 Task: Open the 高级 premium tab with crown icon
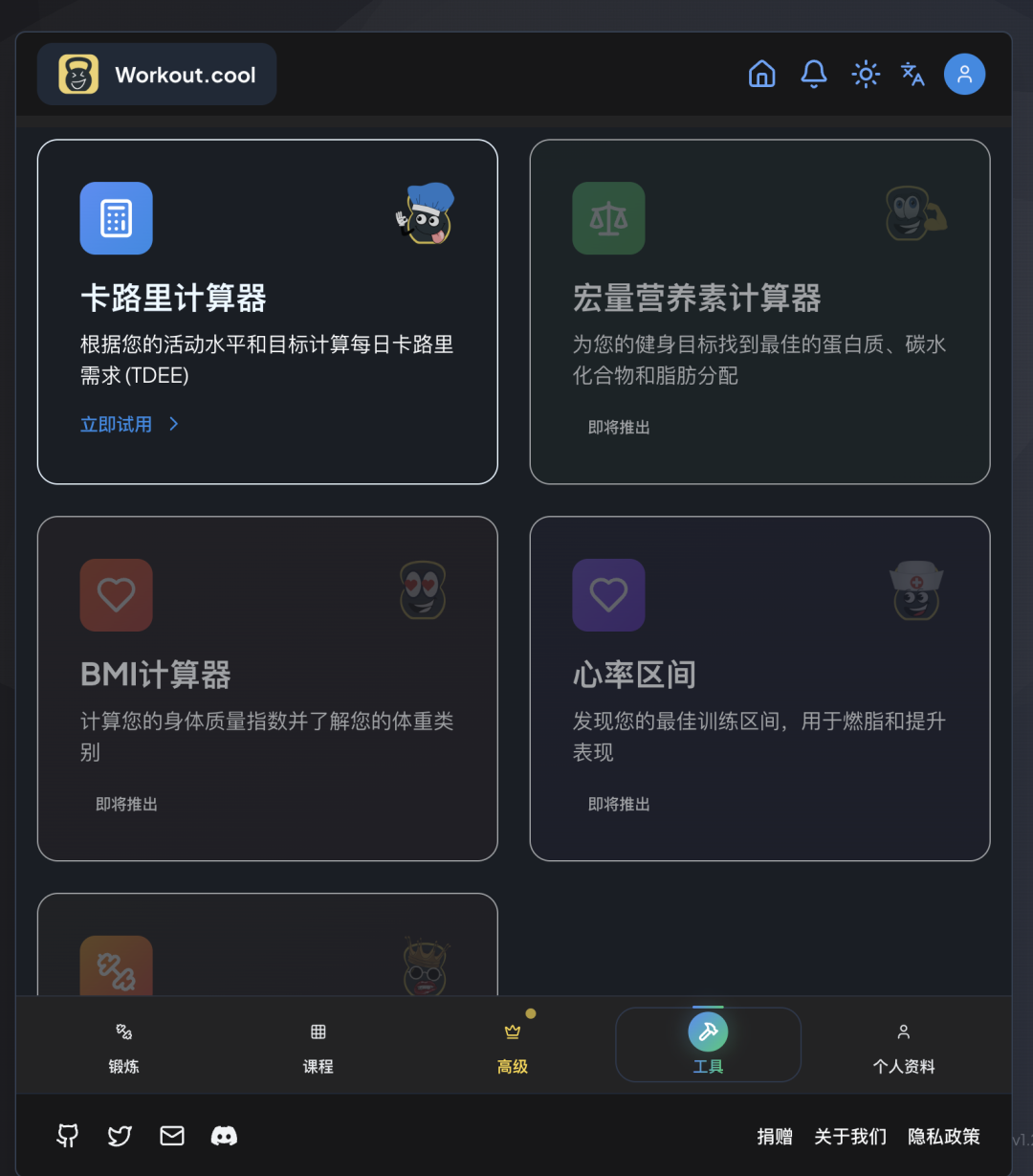click(513, 1045)
